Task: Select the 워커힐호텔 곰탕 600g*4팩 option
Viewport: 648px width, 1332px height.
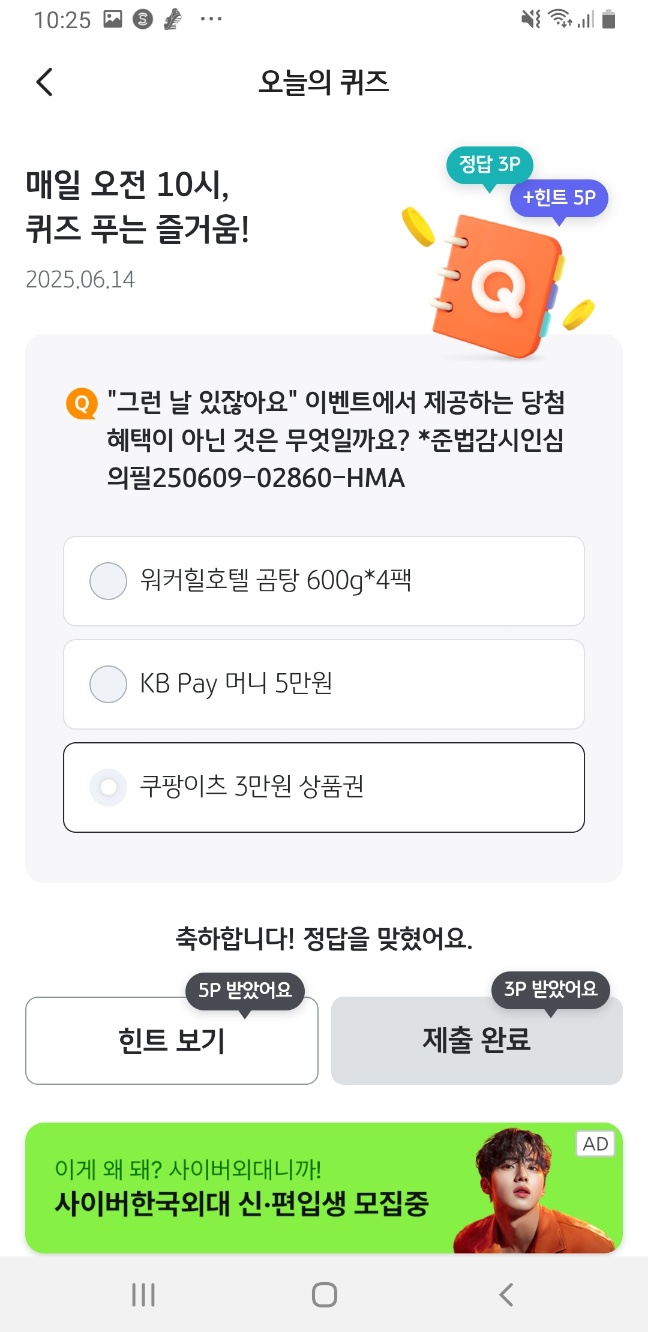Action: (324, 581)
